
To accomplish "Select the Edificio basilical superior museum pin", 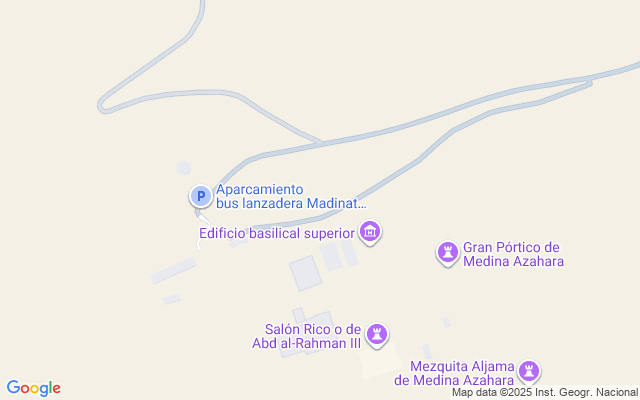I will 370,232.
